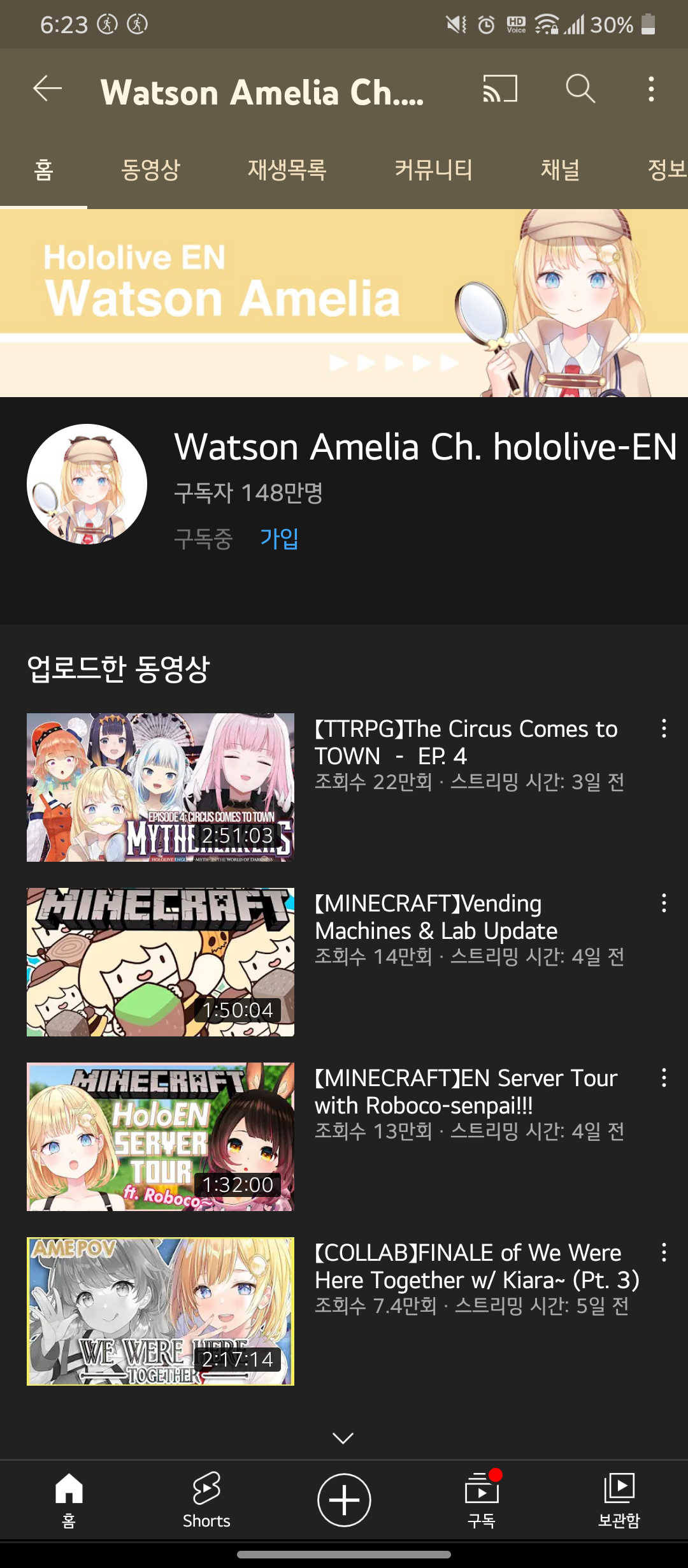
Task: Switch to the 커뮤니티 tab
Action: (433, 170)
